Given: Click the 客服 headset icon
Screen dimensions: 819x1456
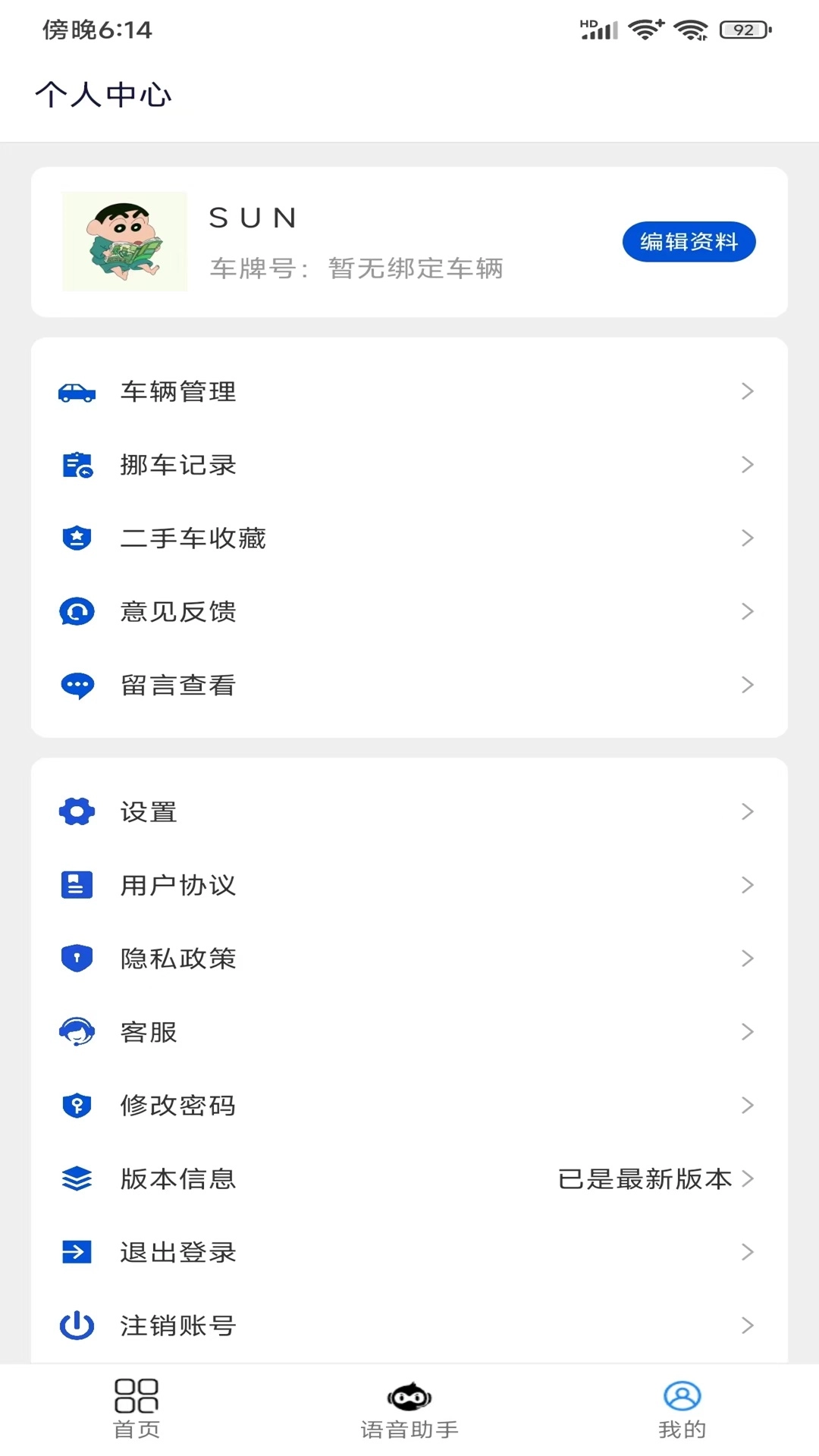Looking at the screenshot, I should (x=76, y=1031).
